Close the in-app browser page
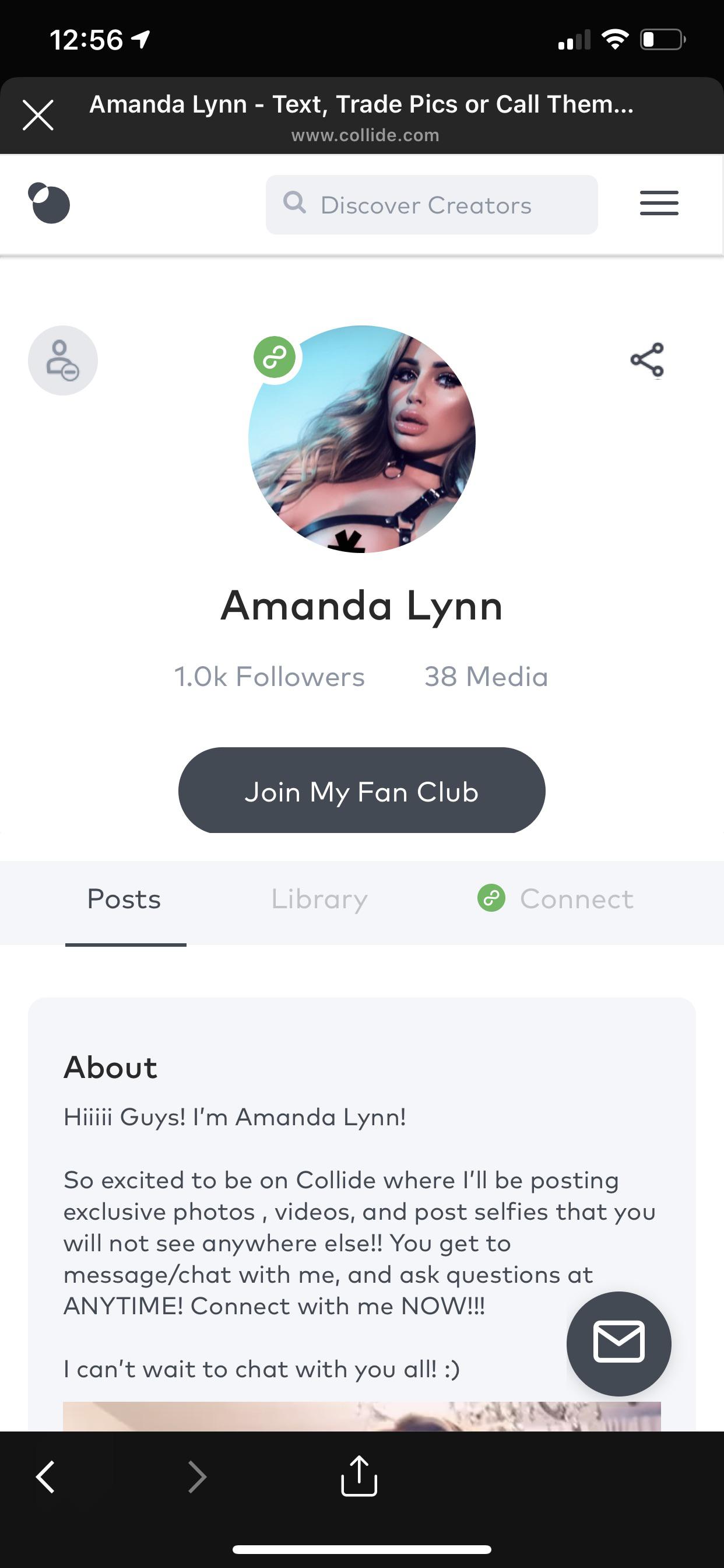 [38, 115]
